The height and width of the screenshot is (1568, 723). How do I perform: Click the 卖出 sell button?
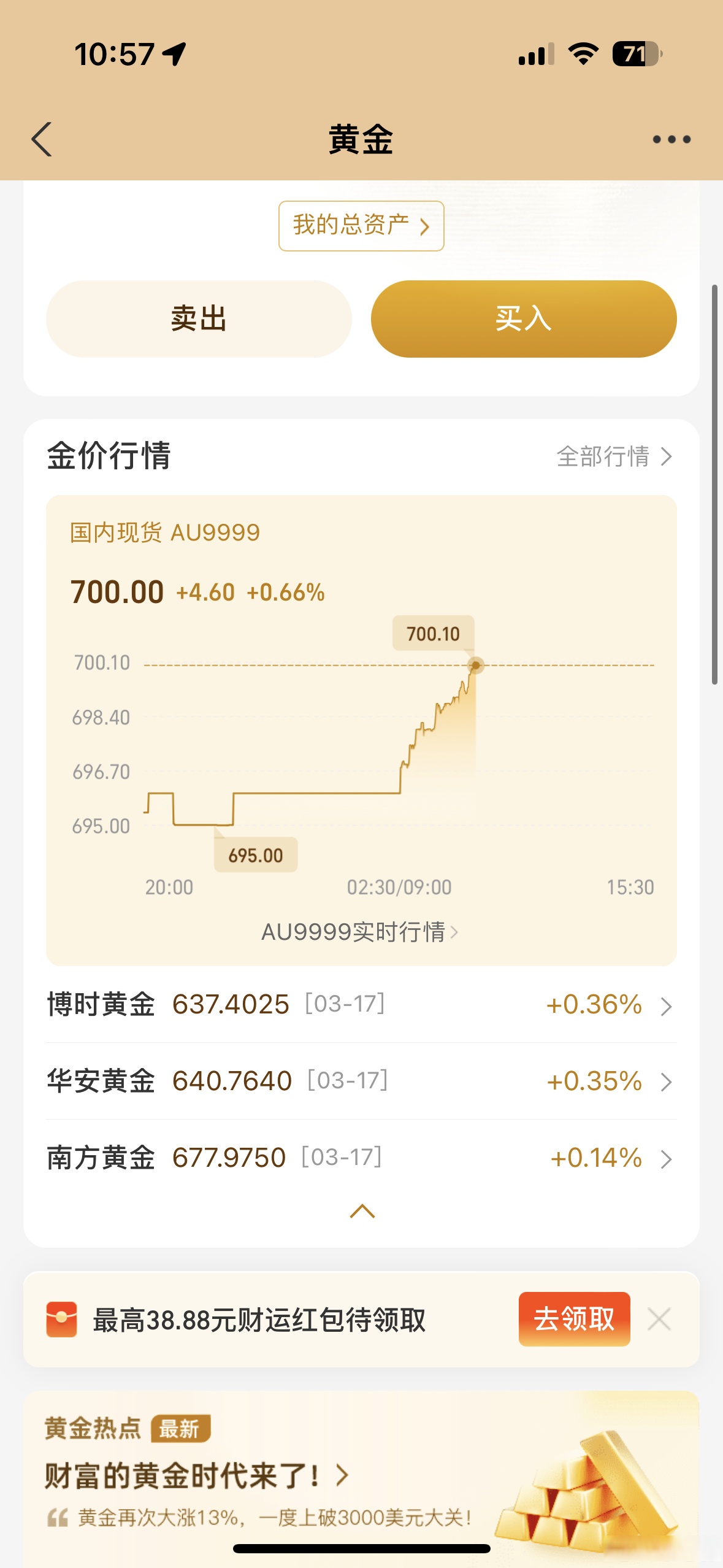(198, 318)
